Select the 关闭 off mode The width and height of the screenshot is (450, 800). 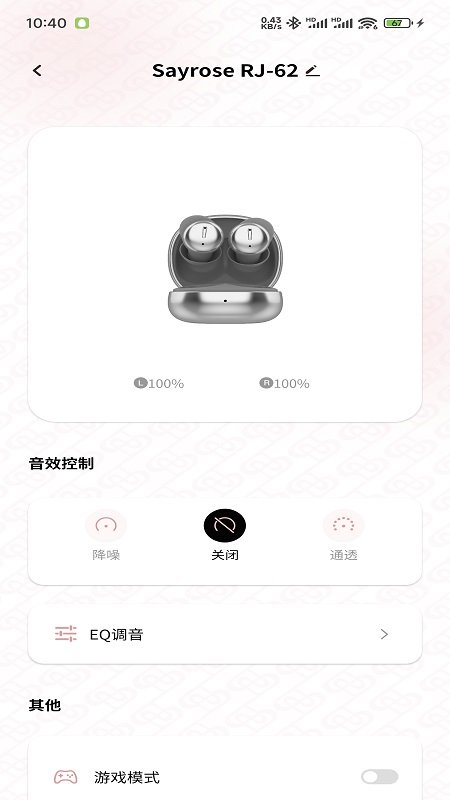[225, 535]
